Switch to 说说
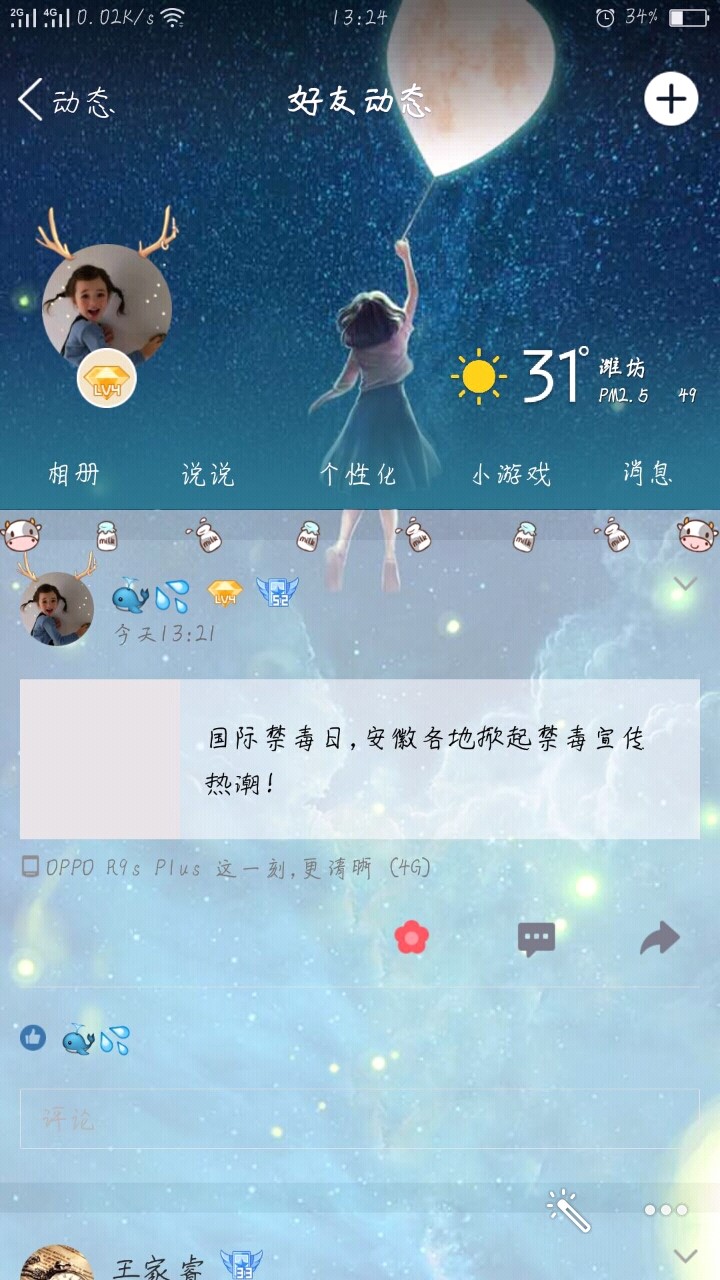 (x=208, y=474)
